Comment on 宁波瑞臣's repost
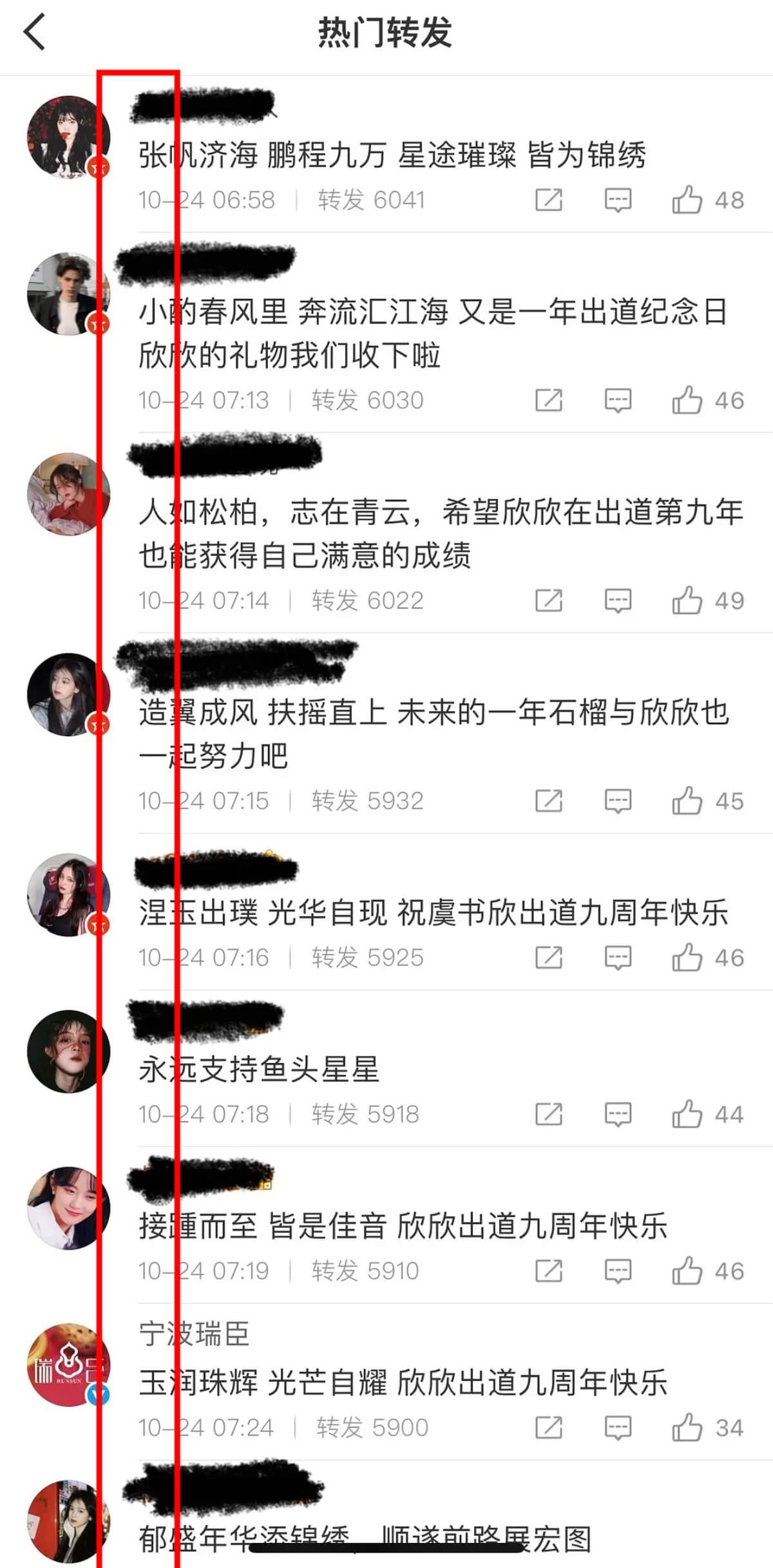Screen dimensions: 773x1568 [x=617, y=1428]
